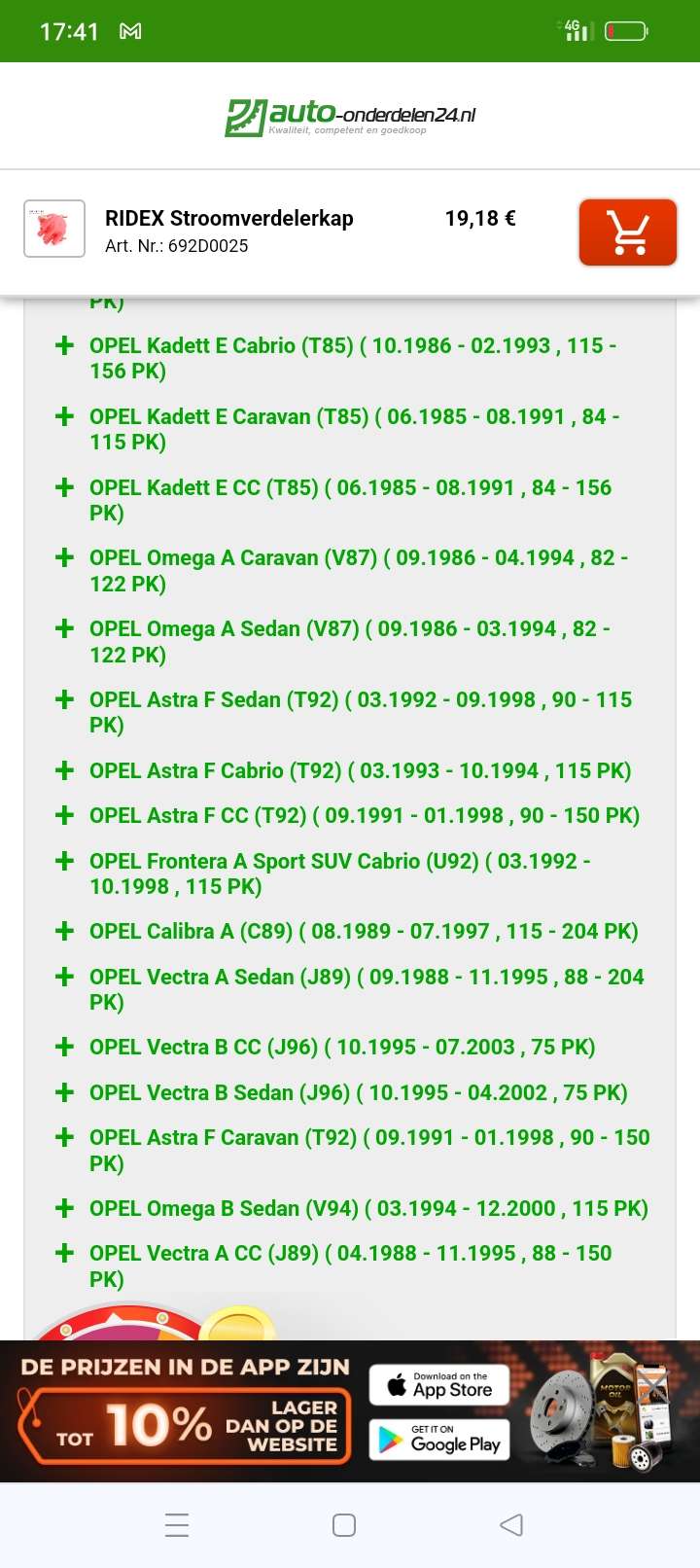Expand OPEL Kadett E Caravan (T85) entry
The height and width of the screenshot is (1568, 700).
pyautogui.click(x=65, y=416)
